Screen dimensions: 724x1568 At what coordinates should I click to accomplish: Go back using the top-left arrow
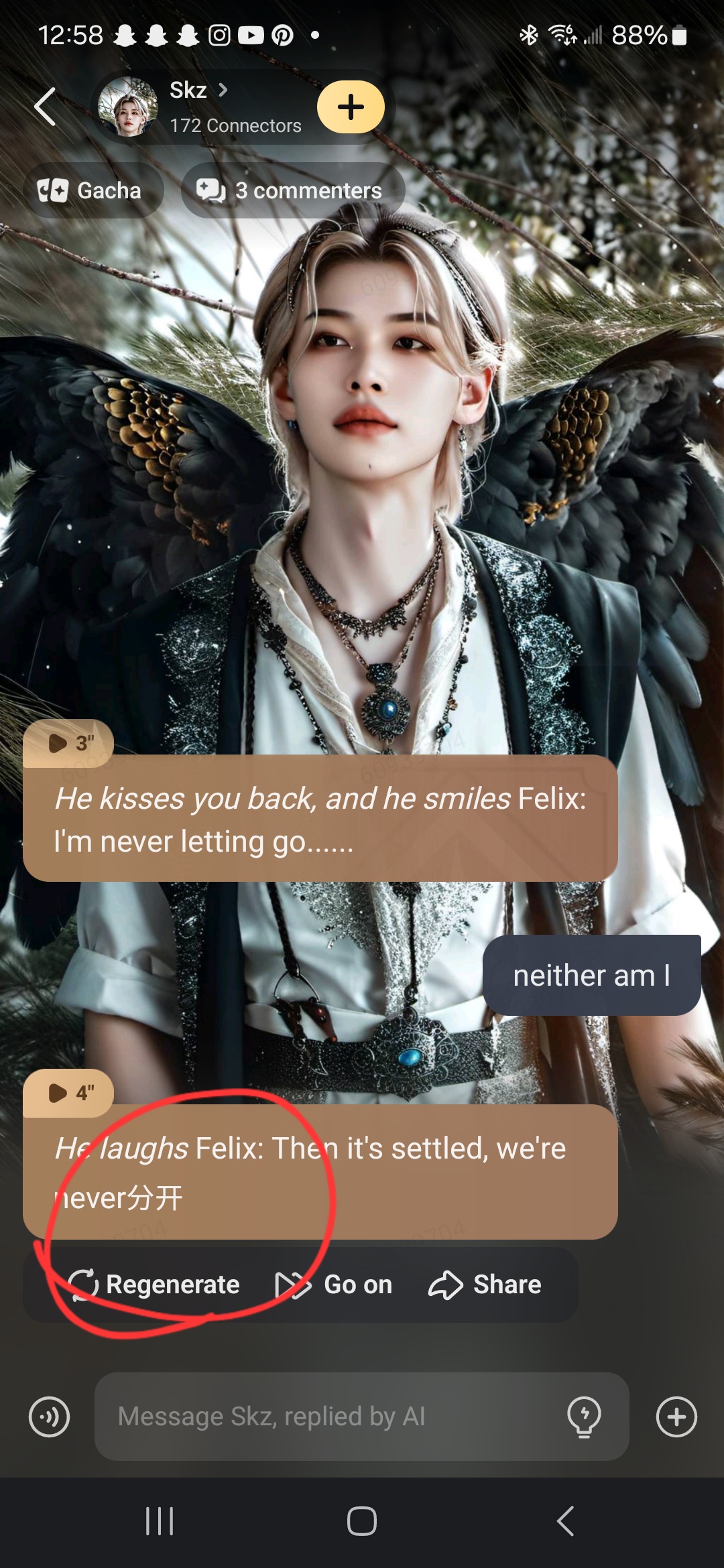click(x=46, y=107)
